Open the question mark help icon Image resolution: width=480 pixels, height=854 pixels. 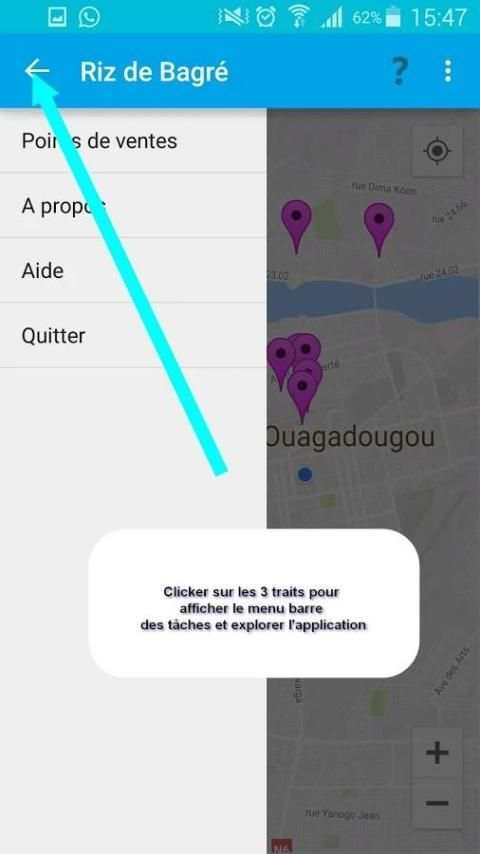tap(399, 71)
